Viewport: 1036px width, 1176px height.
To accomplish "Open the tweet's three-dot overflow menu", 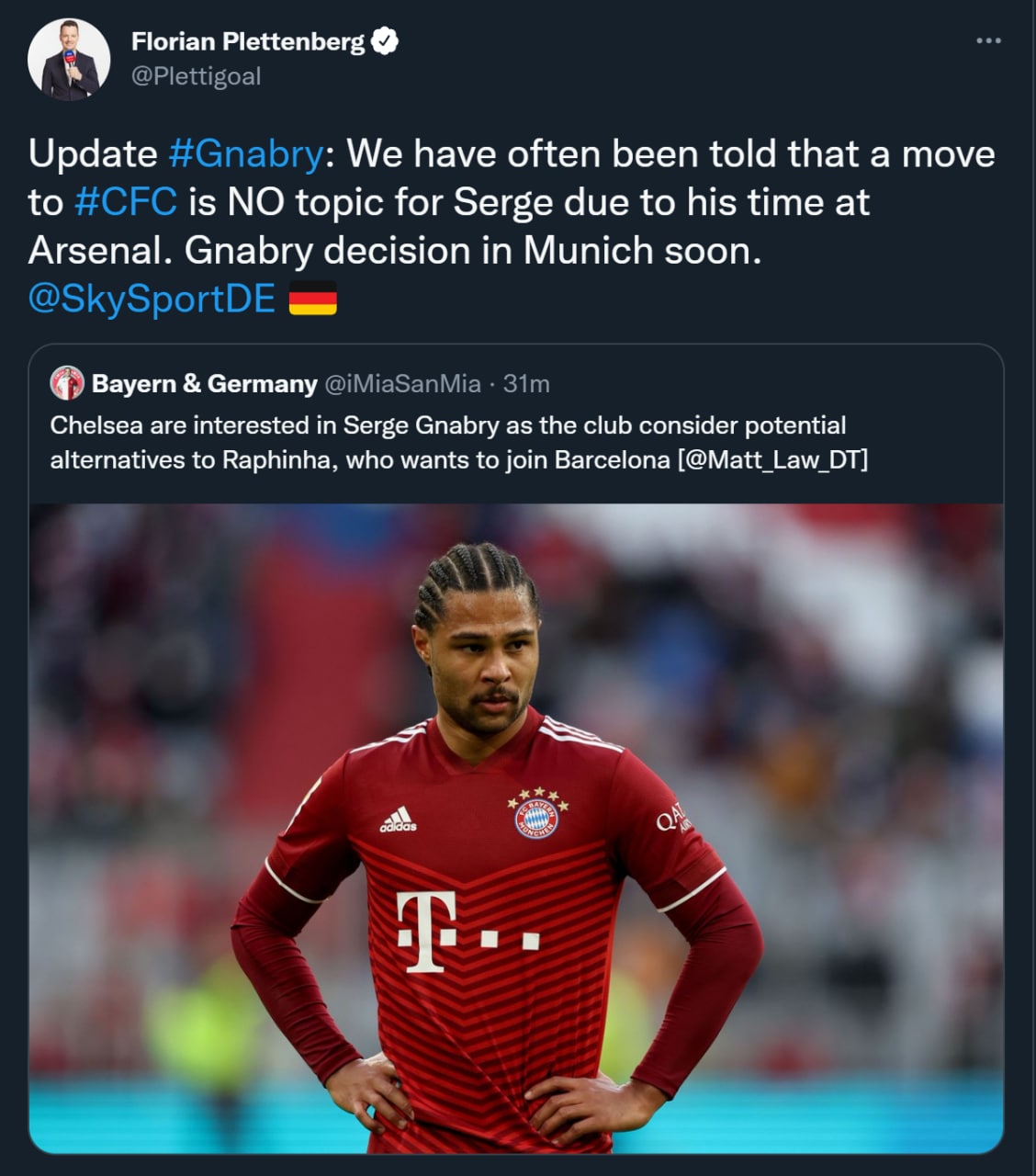I will tap(988, 41).
